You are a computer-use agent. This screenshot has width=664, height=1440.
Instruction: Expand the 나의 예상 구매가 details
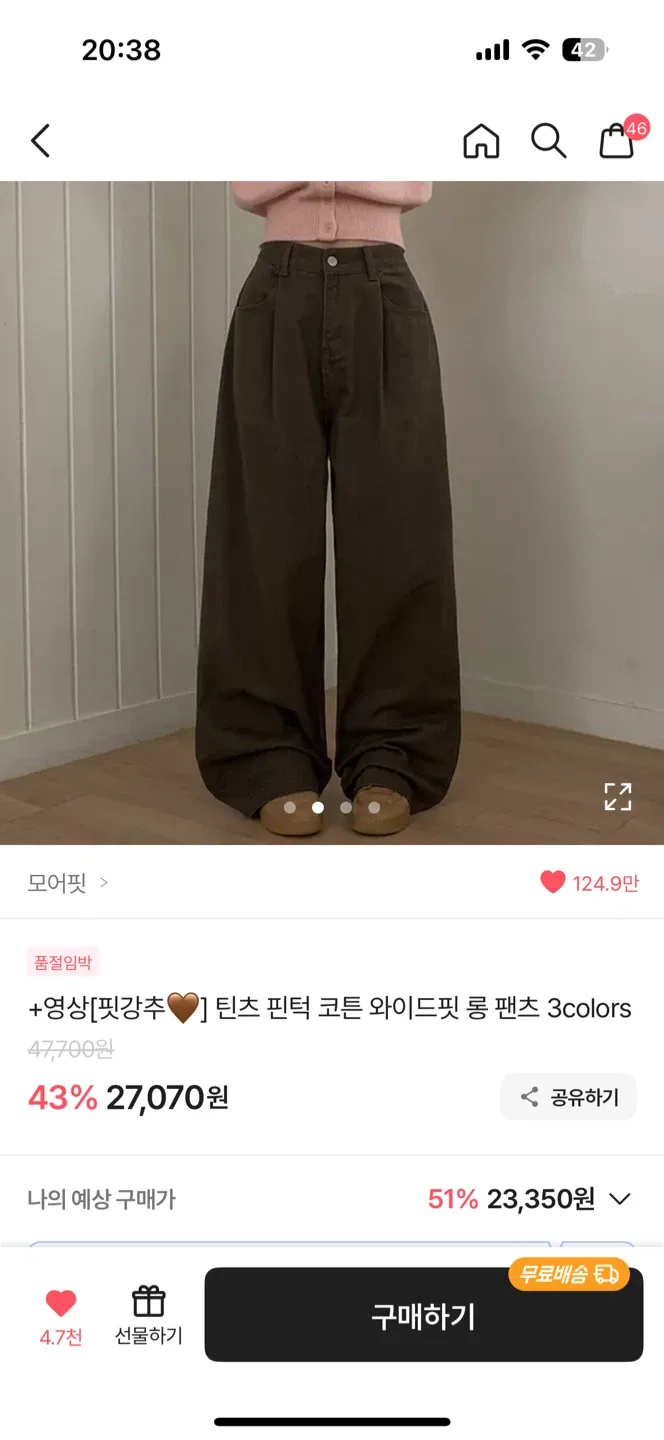(620, 1199)
